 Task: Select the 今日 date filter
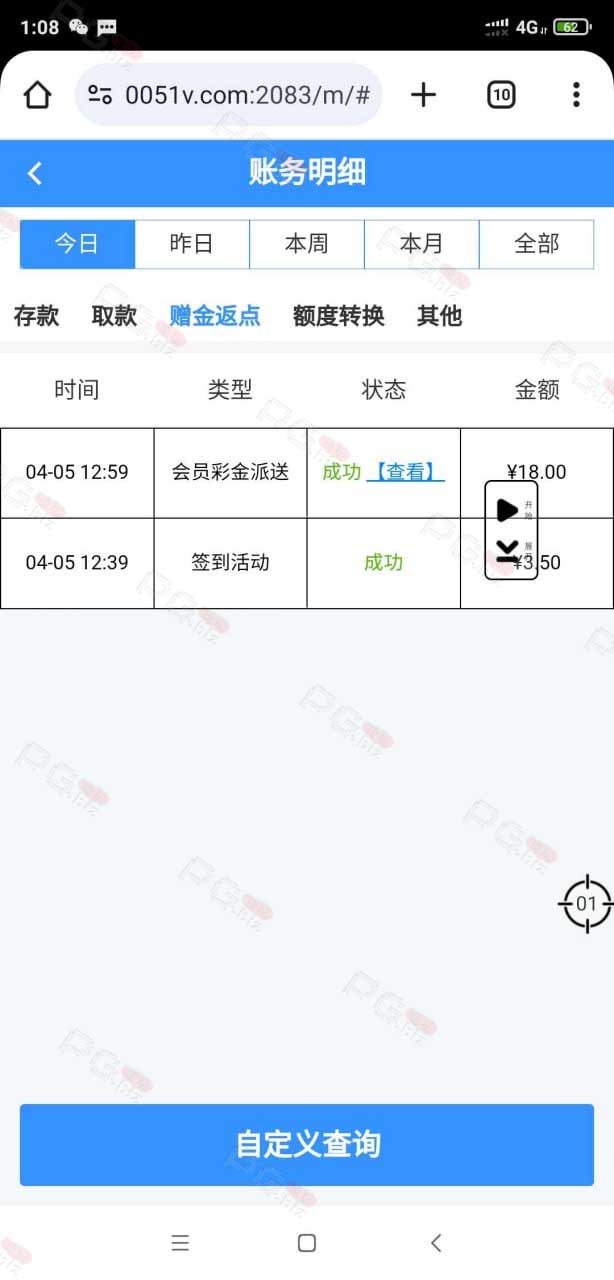[x=77, y=244]
